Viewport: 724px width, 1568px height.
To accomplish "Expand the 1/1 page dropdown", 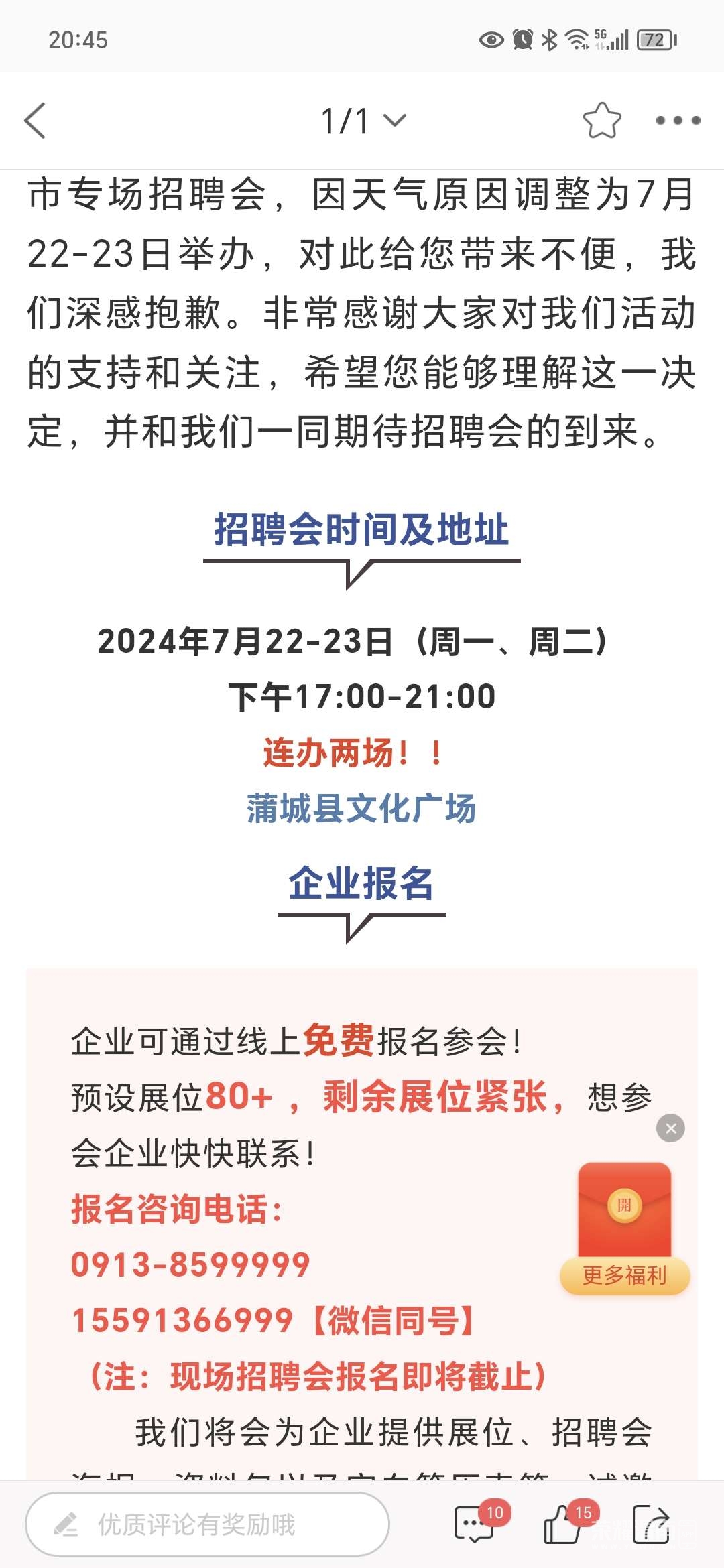I will [363, 121].
